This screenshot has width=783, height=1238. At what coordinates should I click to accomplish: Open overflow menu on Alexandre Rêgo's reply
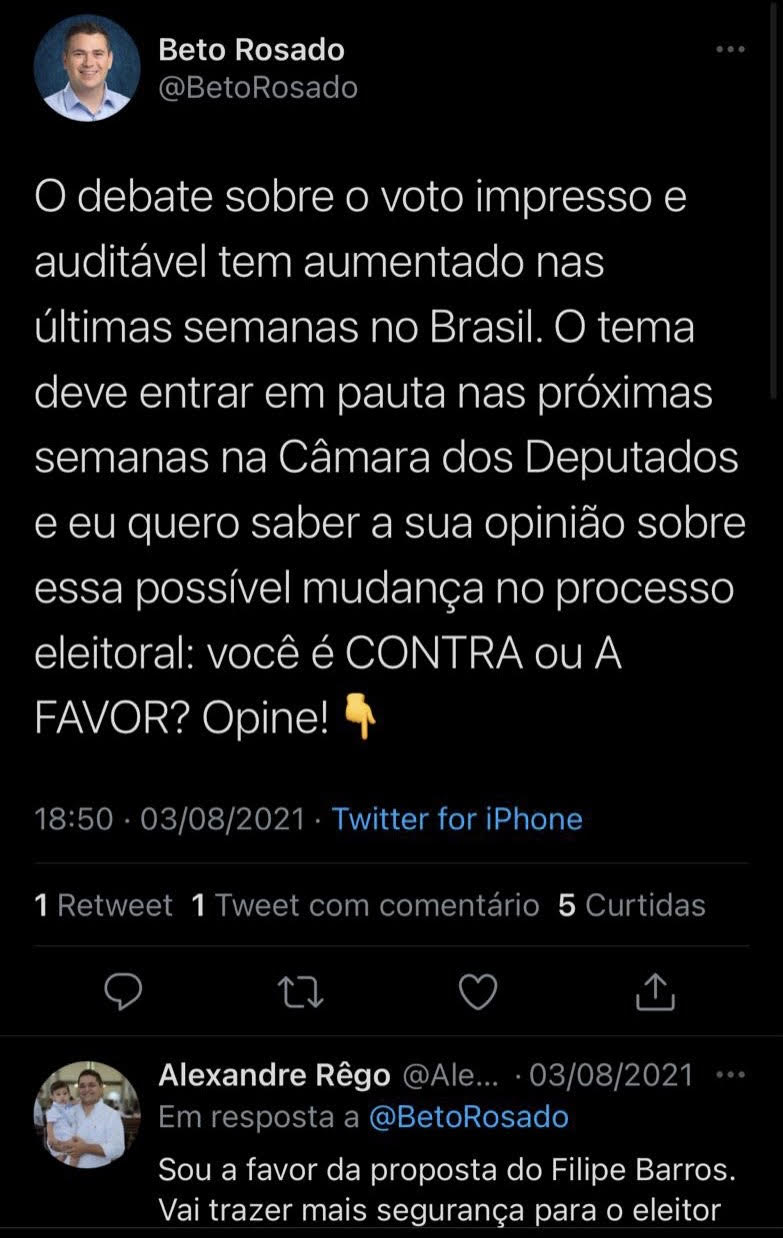pyautogui.click(x=731, y=1075)
